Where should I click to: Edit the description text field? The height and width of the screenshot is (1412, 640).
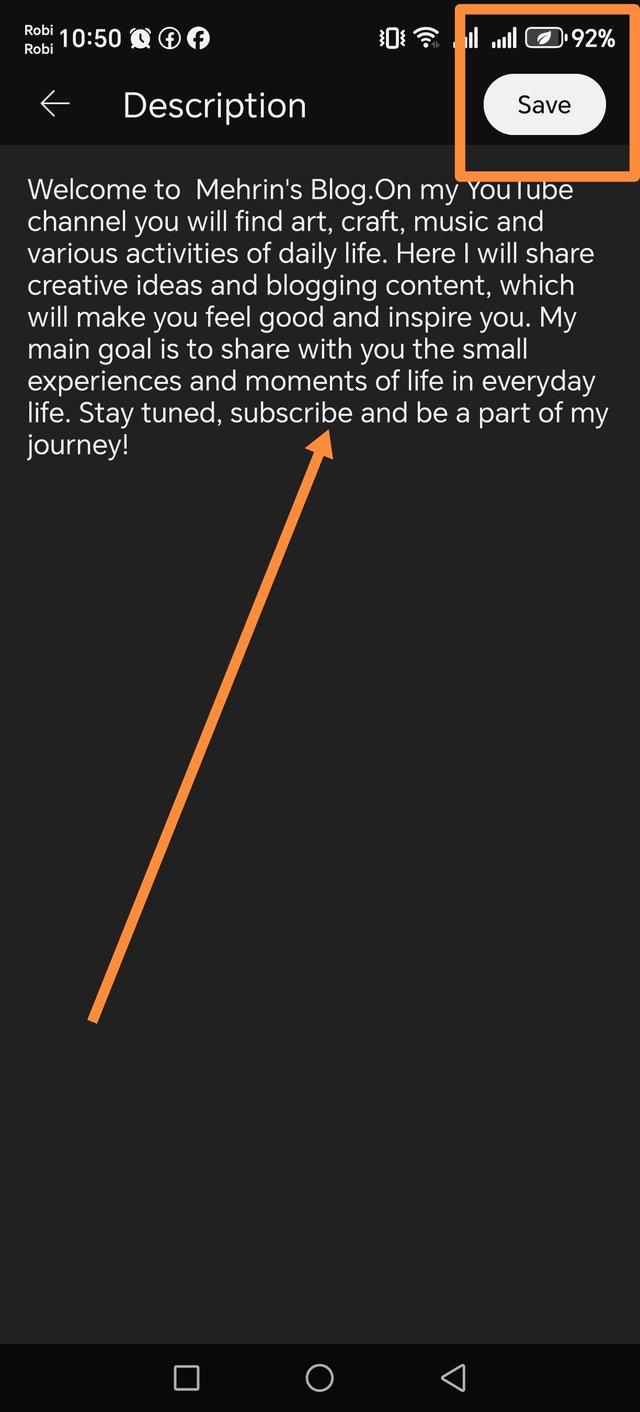318,317
